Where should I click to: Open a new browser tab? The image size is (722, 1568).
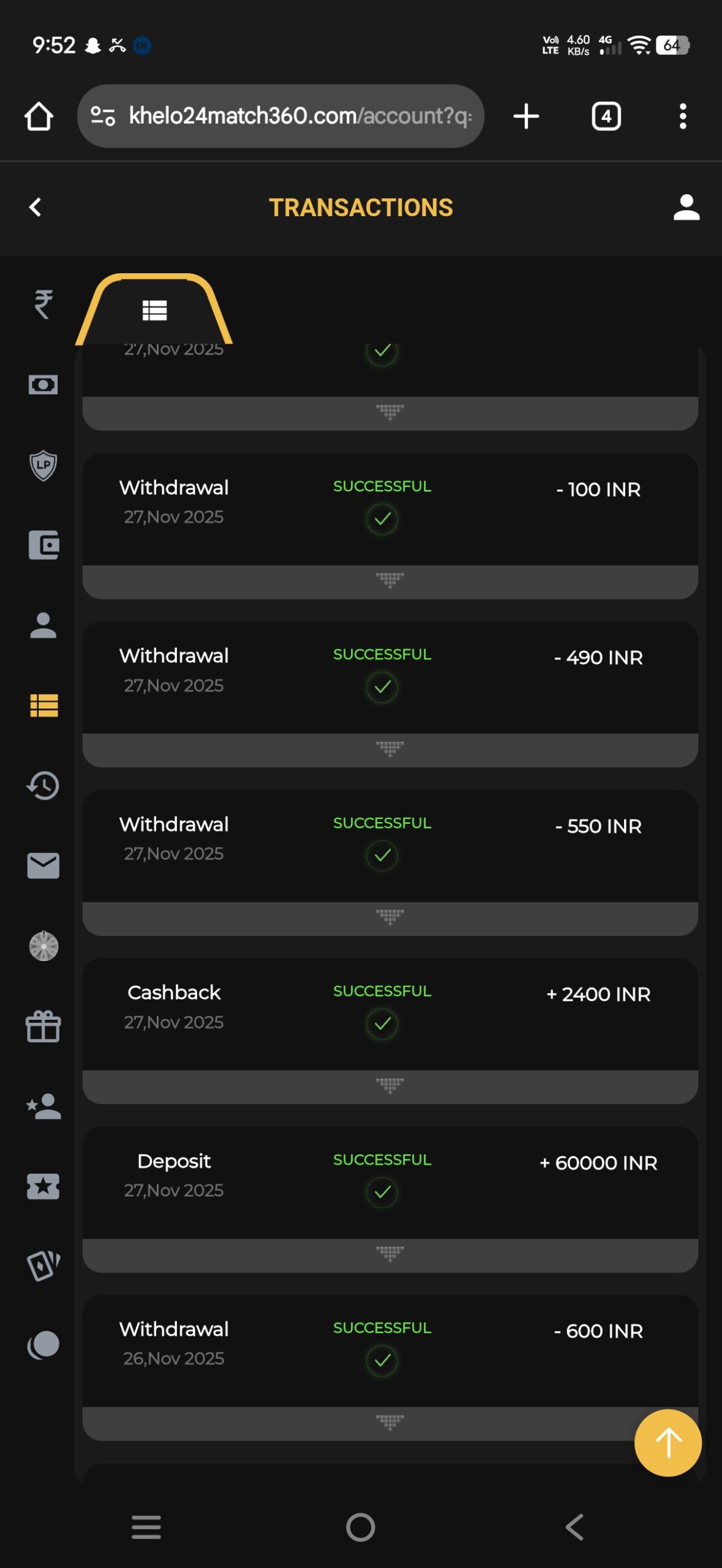pyautogui.click(x=526, y=116)
